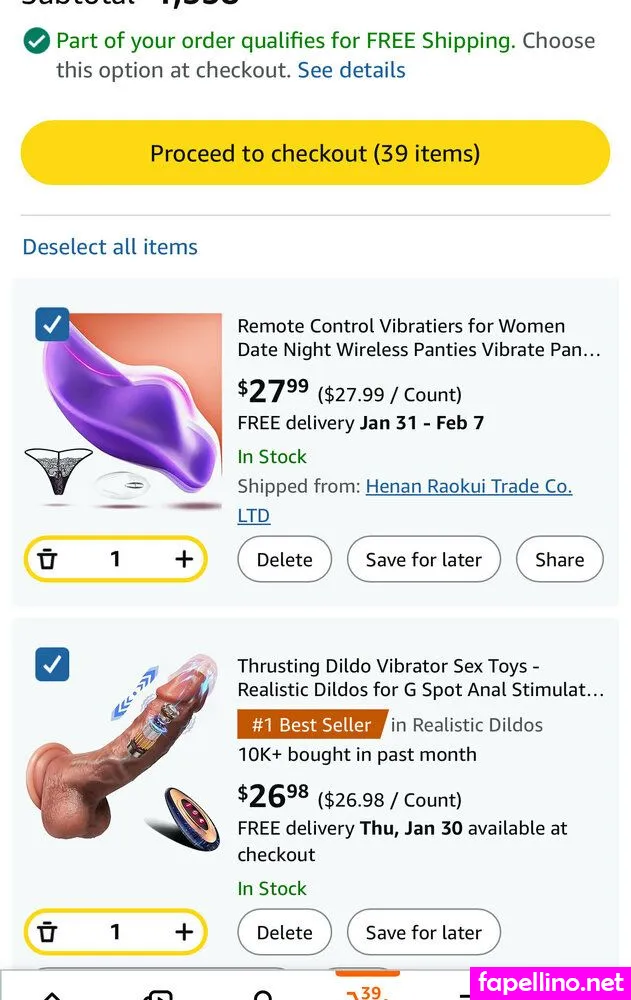The width and height of the screenshot is (631, 1000).
Task: Delete the $26.98 Best Seller item
Action: click(284, 932)
